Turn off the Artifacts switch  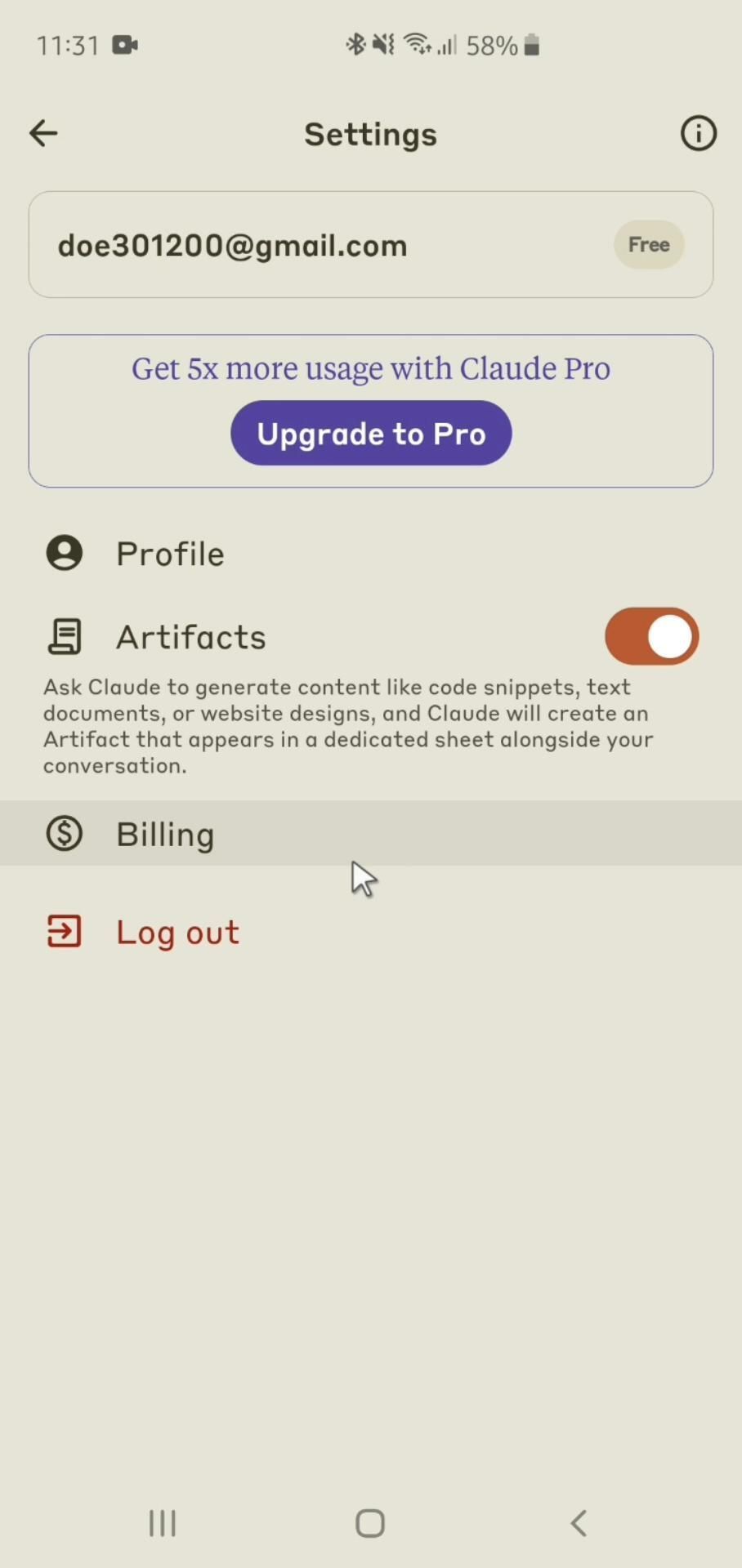point(651,637)
